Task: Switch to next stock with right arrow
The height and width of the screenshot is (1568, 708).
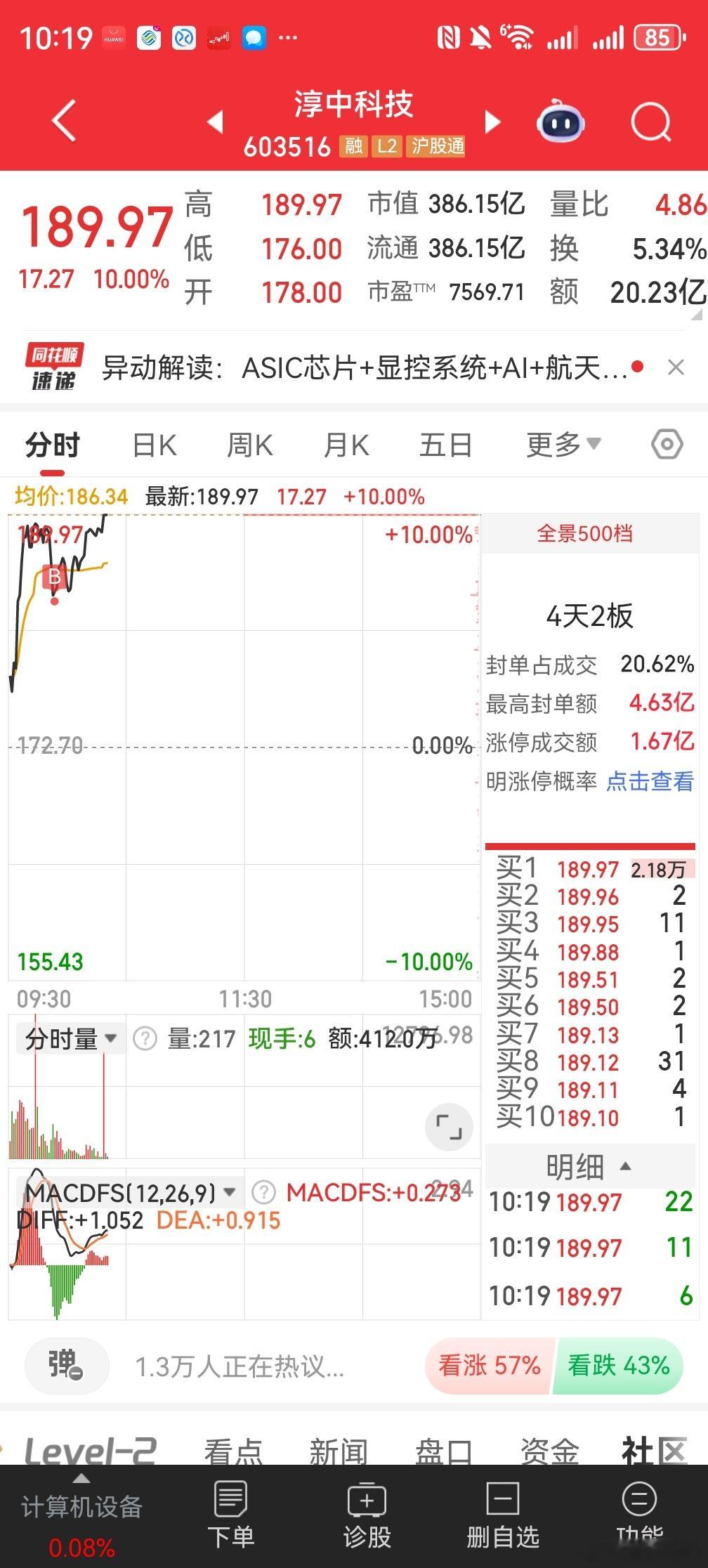Action: pyautogui.click(x=492, y=121)
